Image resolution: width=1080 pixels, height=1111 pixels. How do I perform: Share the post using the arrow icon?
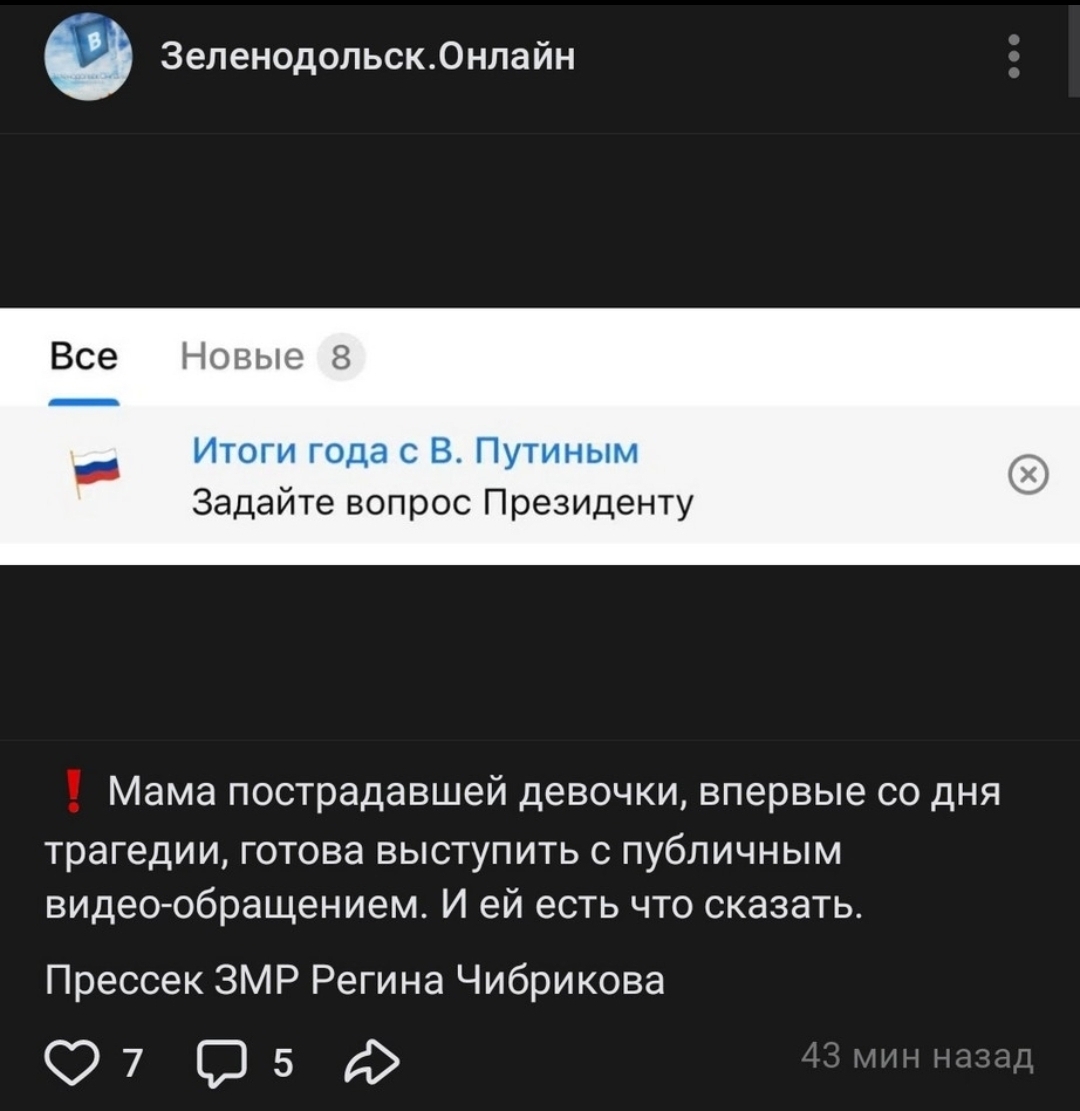pos(374,1058)
